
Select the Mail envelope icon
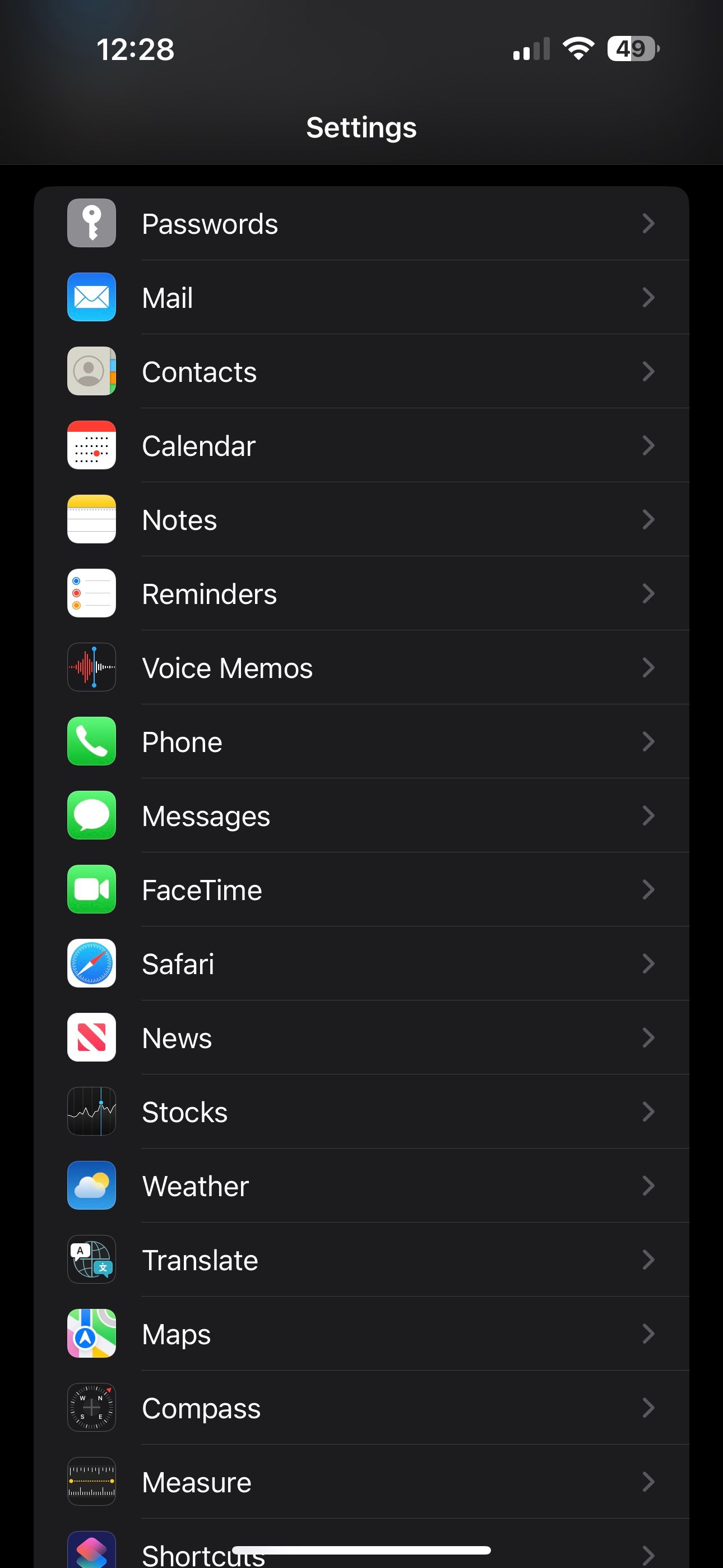click(91, 297)
